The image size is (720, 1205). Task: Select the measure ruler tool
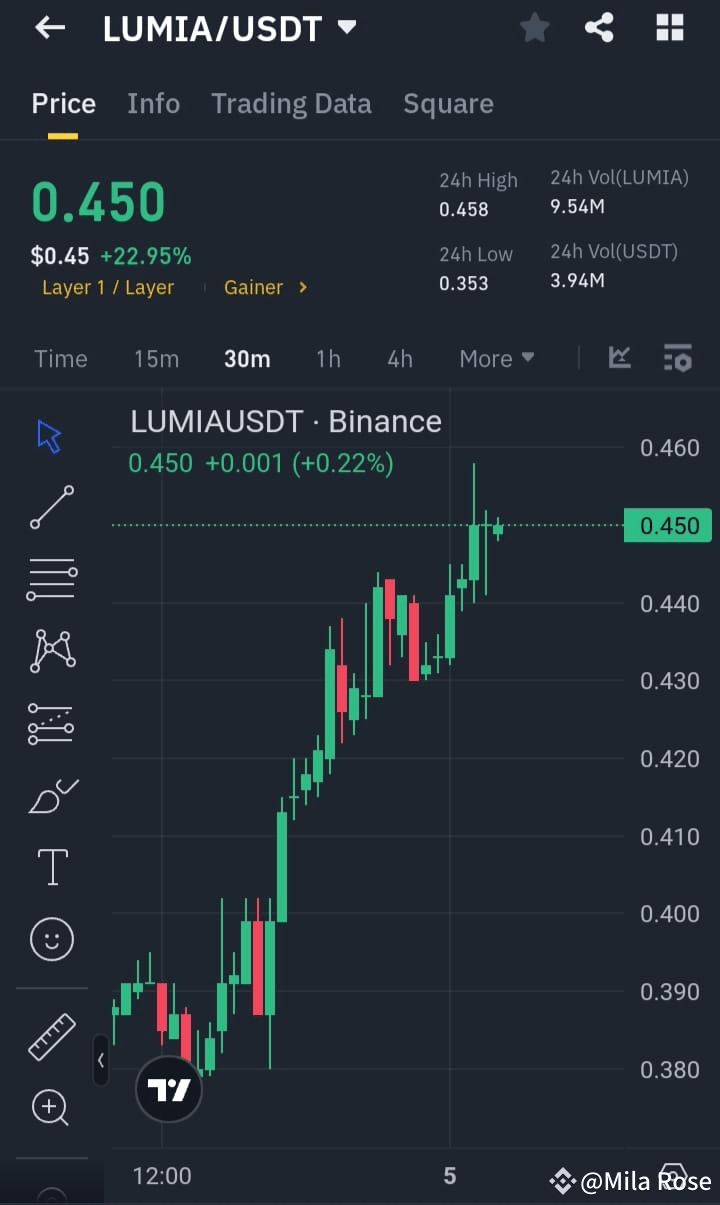[51, 1036]
